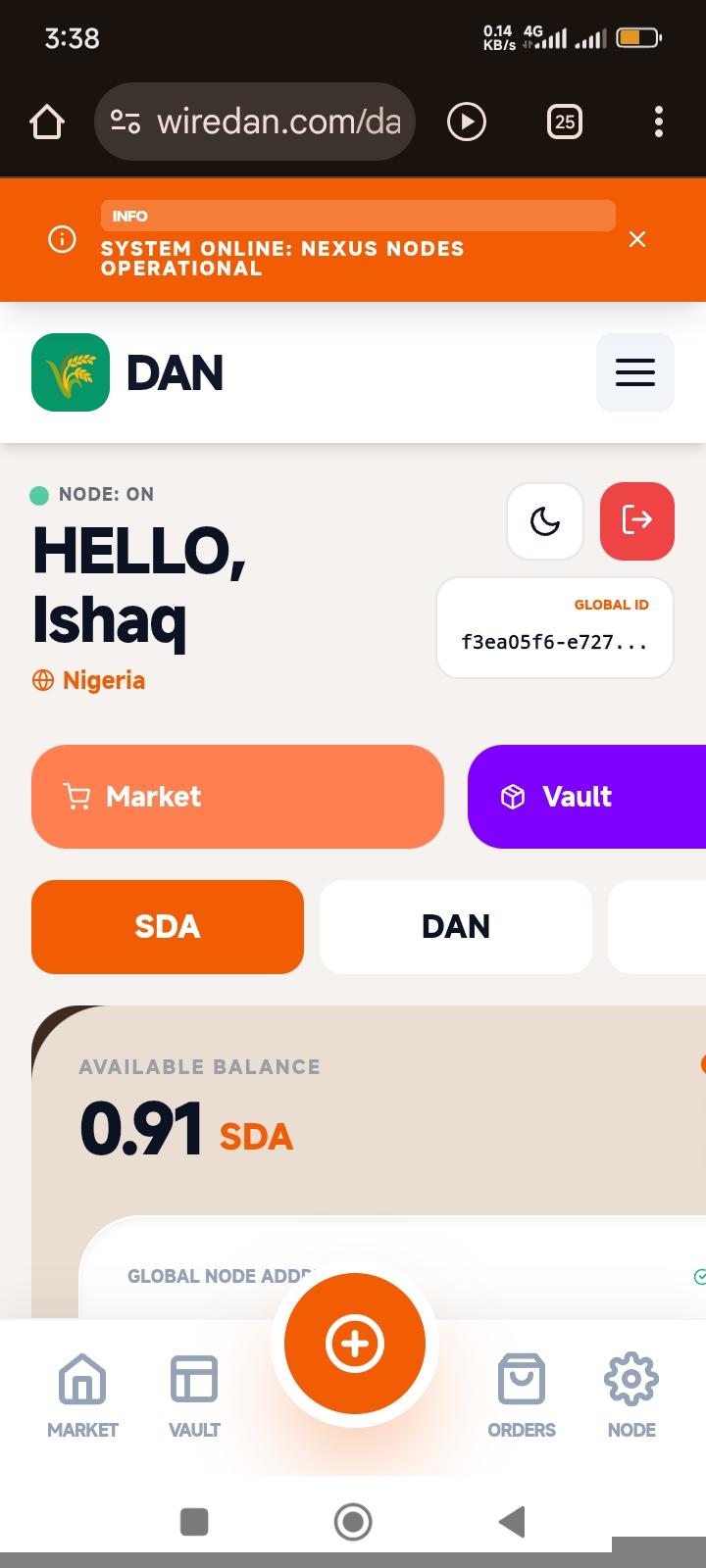The height and width of the screenshot is (1568, 706).
Task: Open the Node settings tab
Action: click(631, 1396)
